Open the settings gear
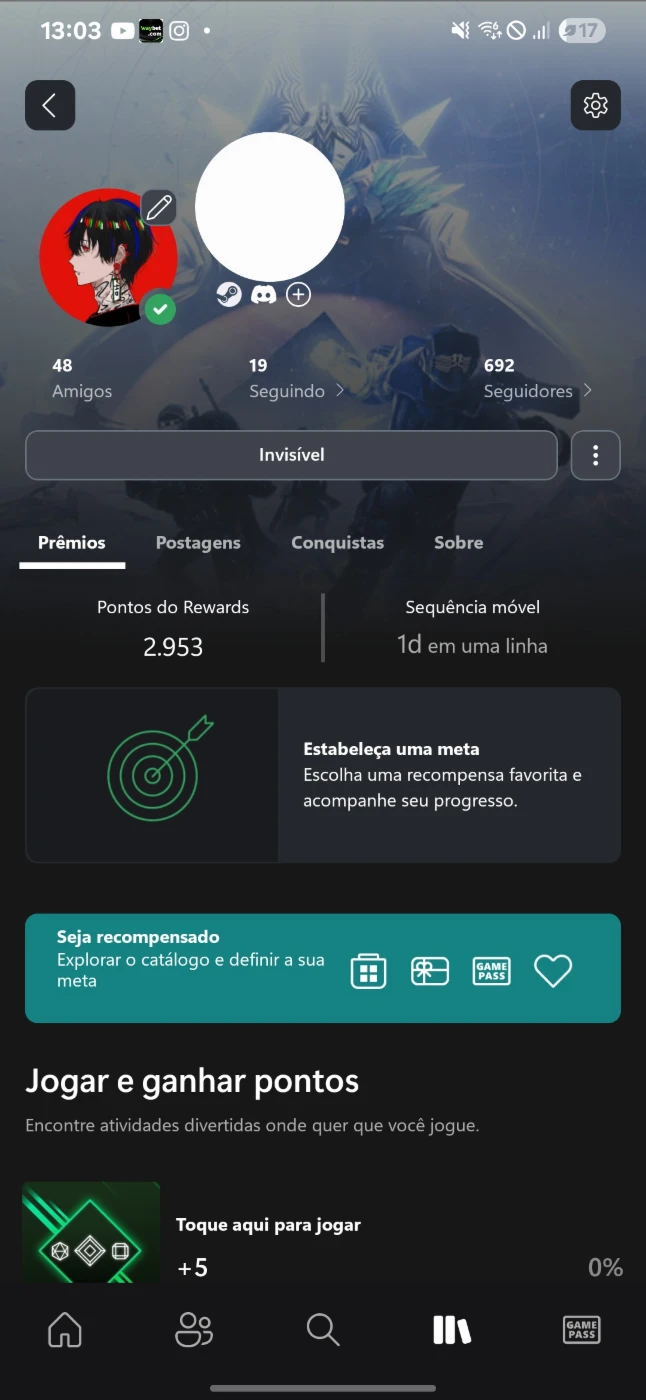 pos(595,105)
